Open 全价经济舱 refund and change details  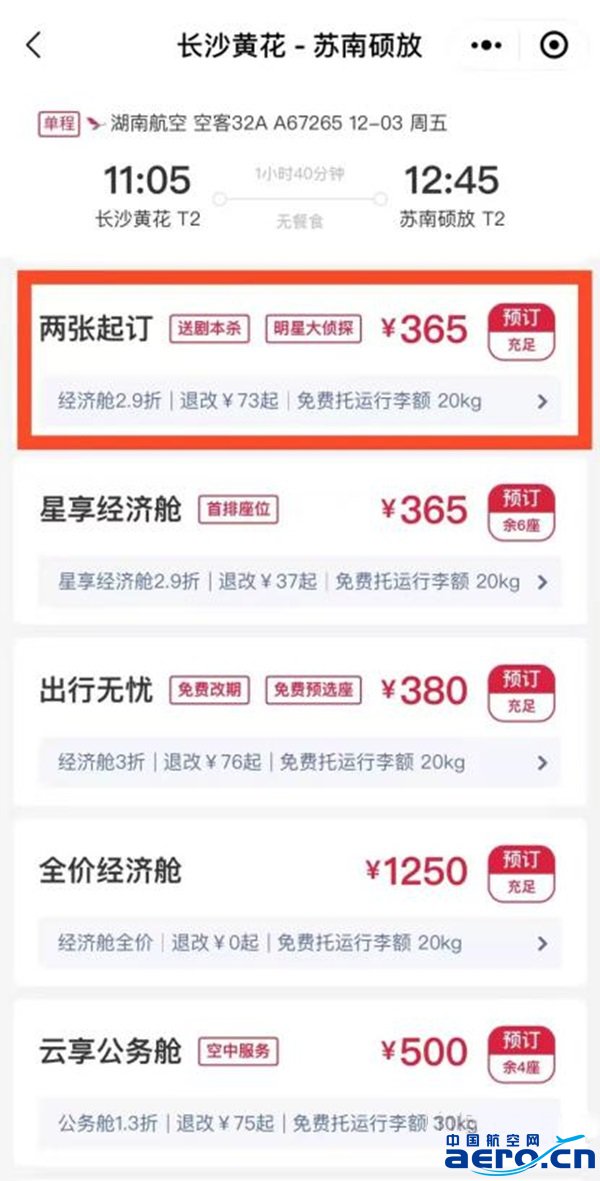tap(542, 942)
